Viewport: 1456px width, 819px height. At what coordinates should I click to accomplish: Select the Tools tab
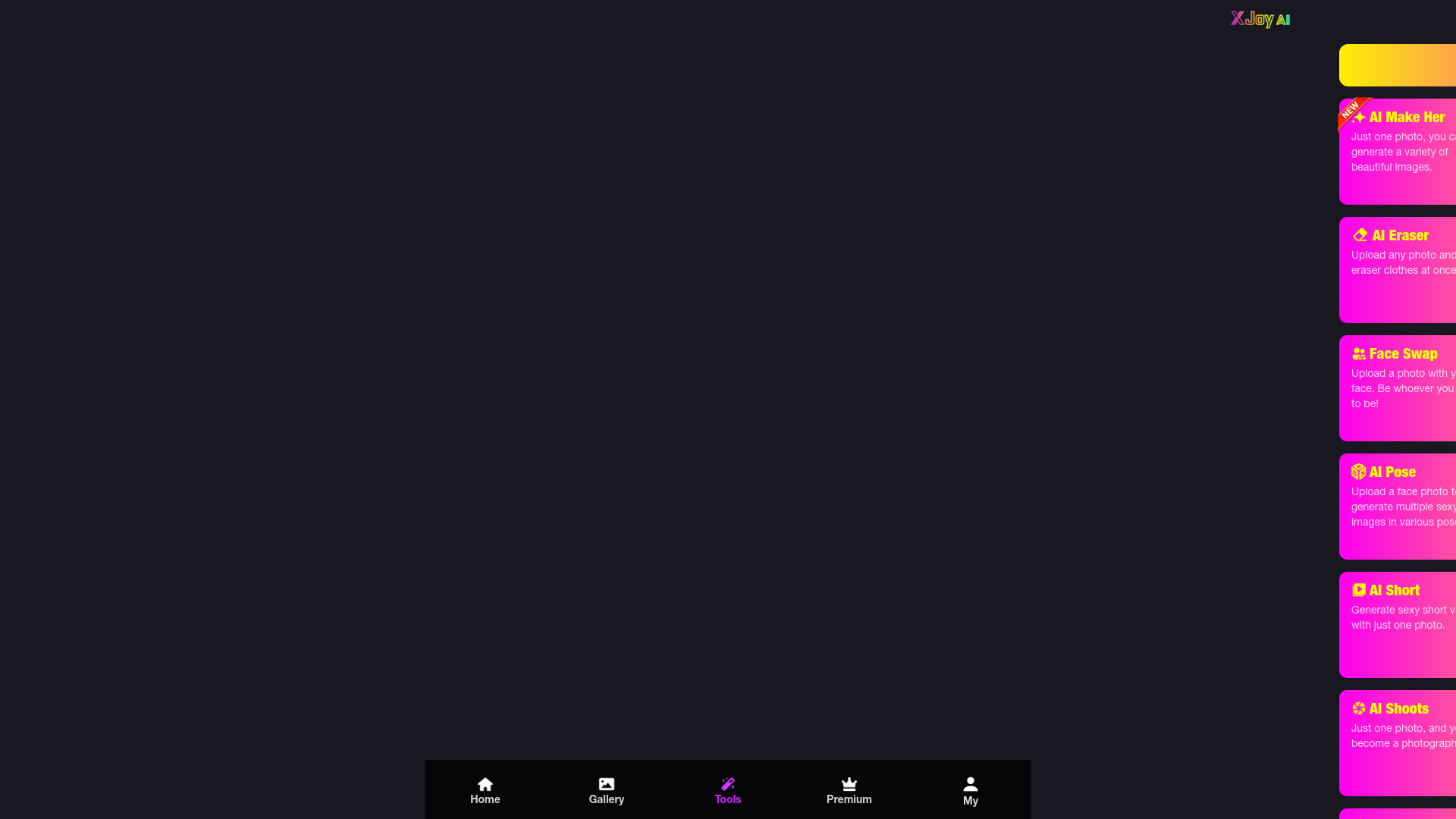[x=728, y=790]
